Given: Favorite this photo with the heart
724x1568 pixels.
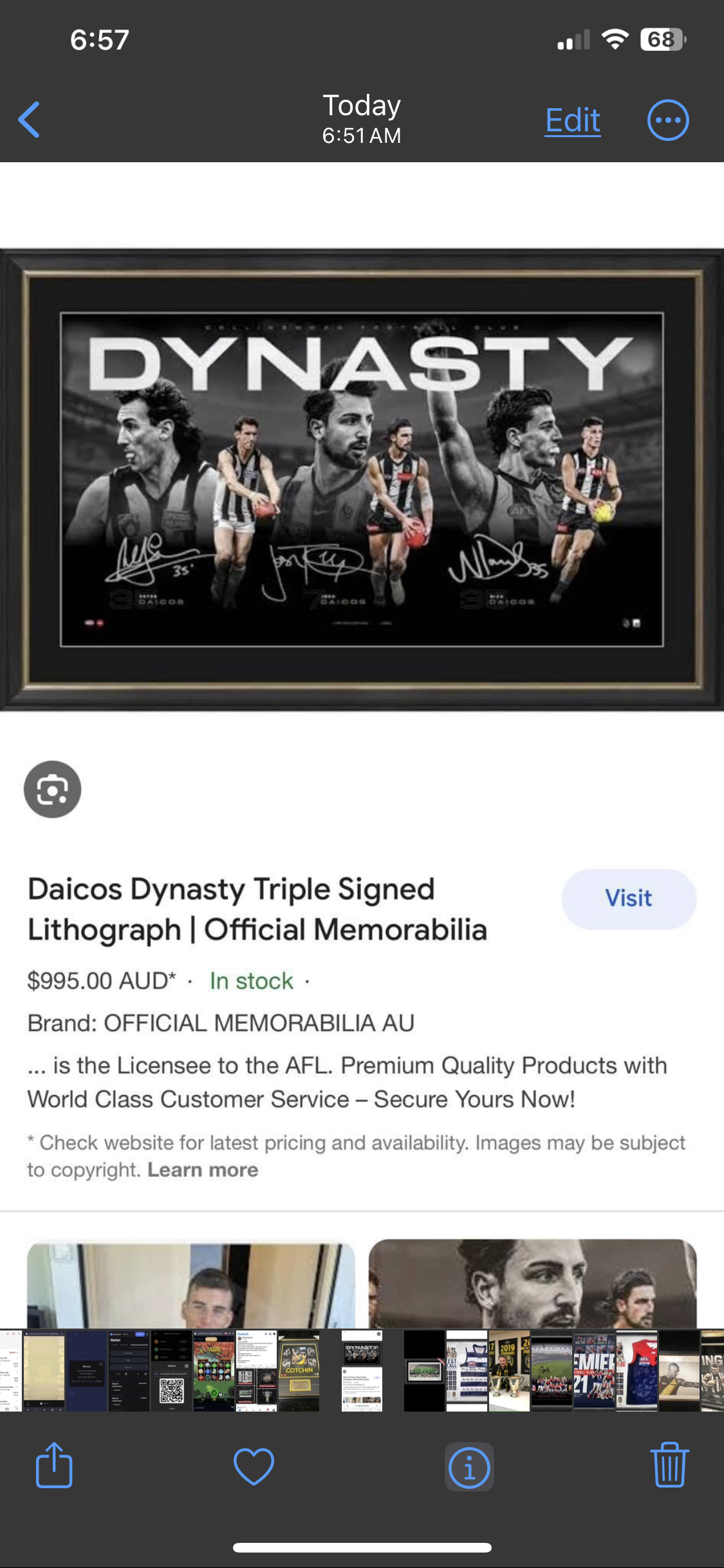Looking at the screenshot, I should point(254,1466).
